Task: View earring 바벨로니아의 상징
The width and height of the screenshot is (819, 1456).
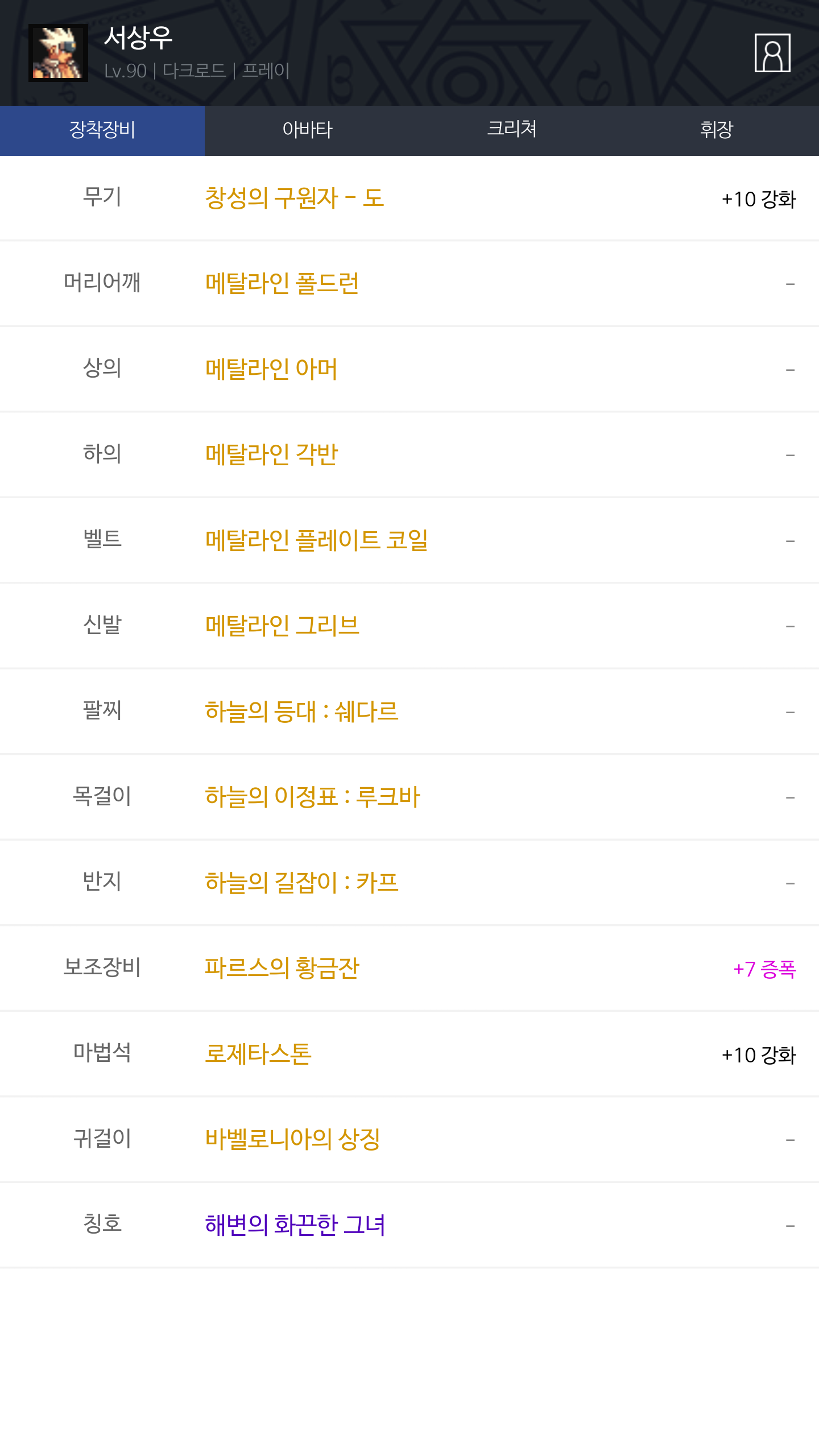Action: point(292,1139)
